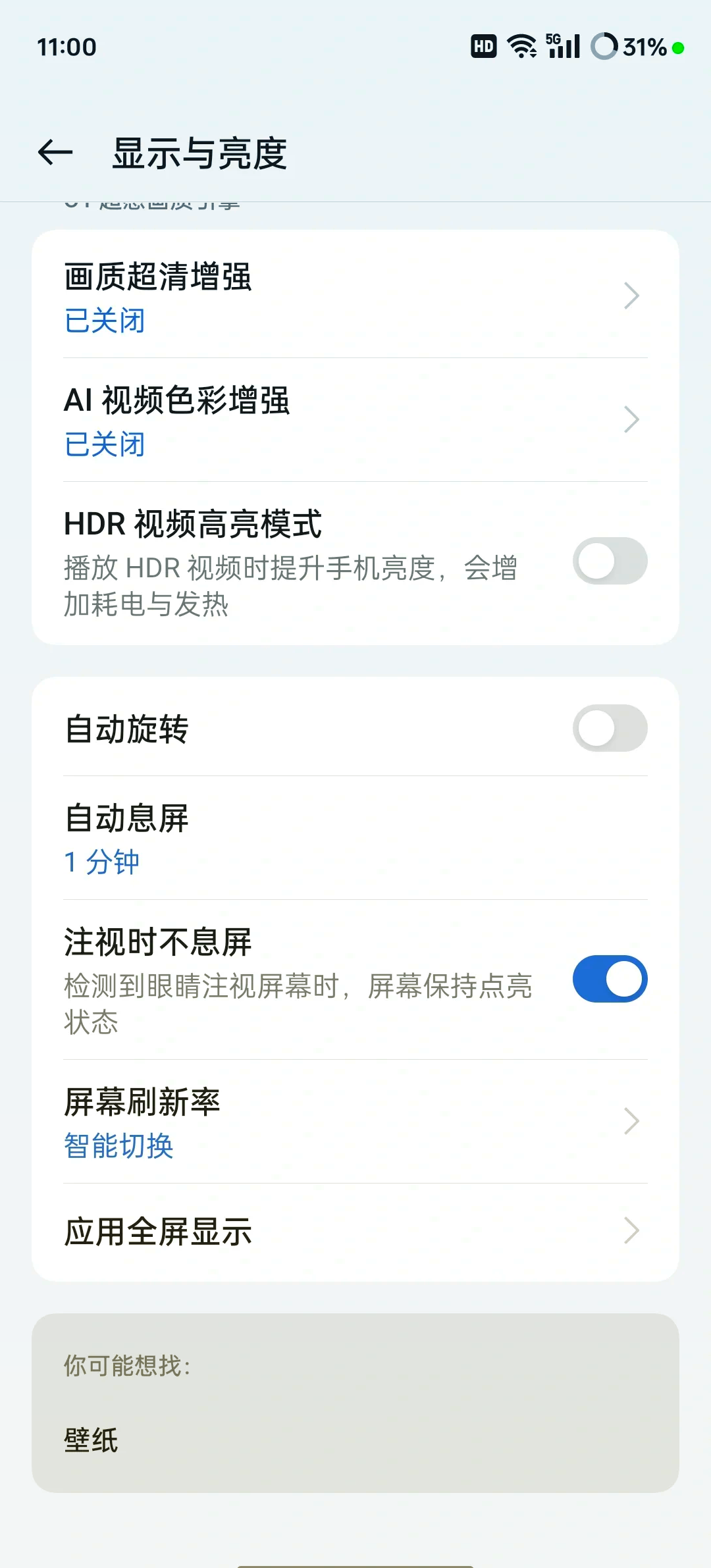The image size is (711, 1568).
Task: Go back from 显示与亮度
Action: tap(55, 153)
